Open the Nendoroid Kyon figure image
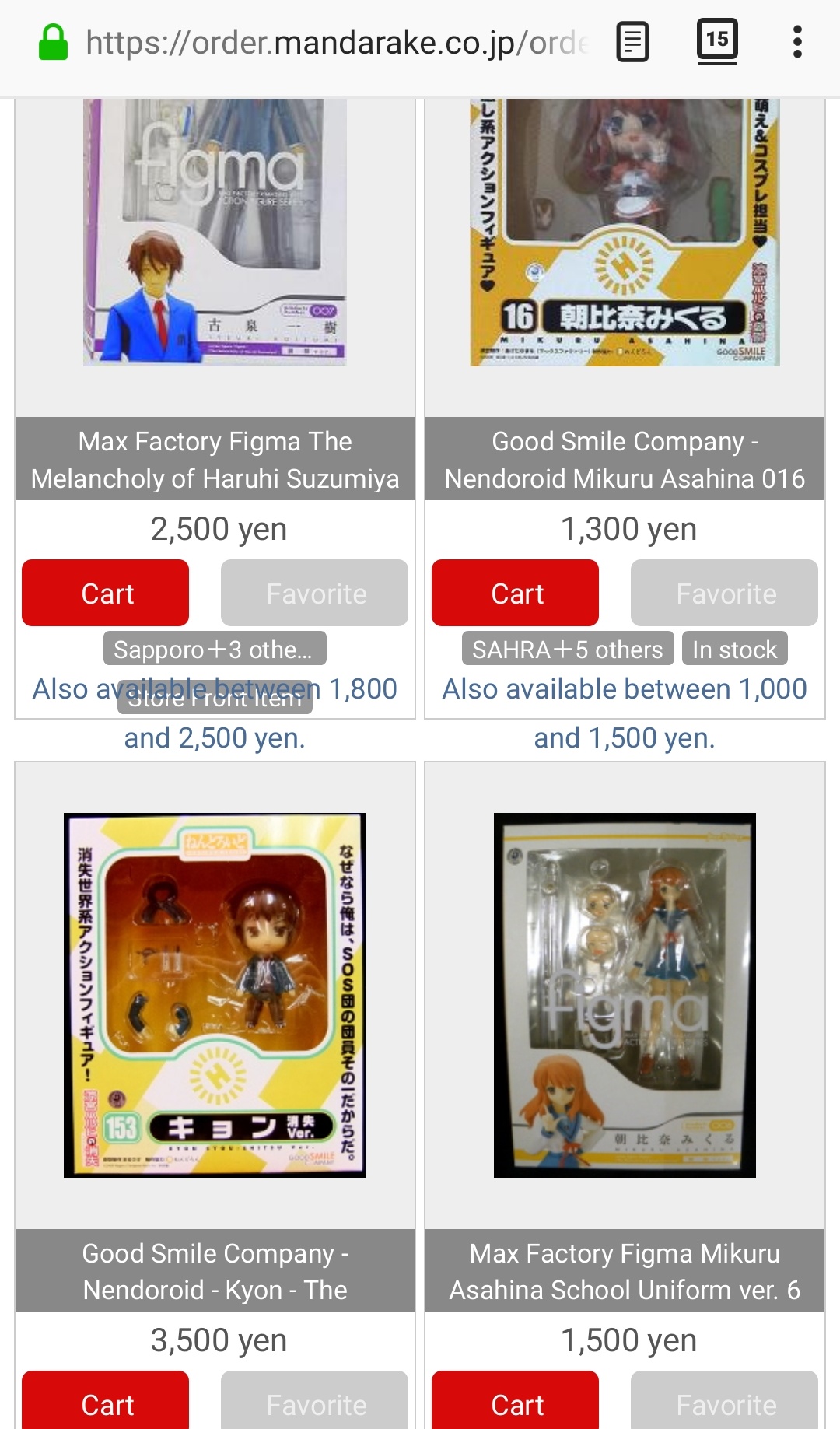Viewport: 840px width, 1429px height. (215, 995)
